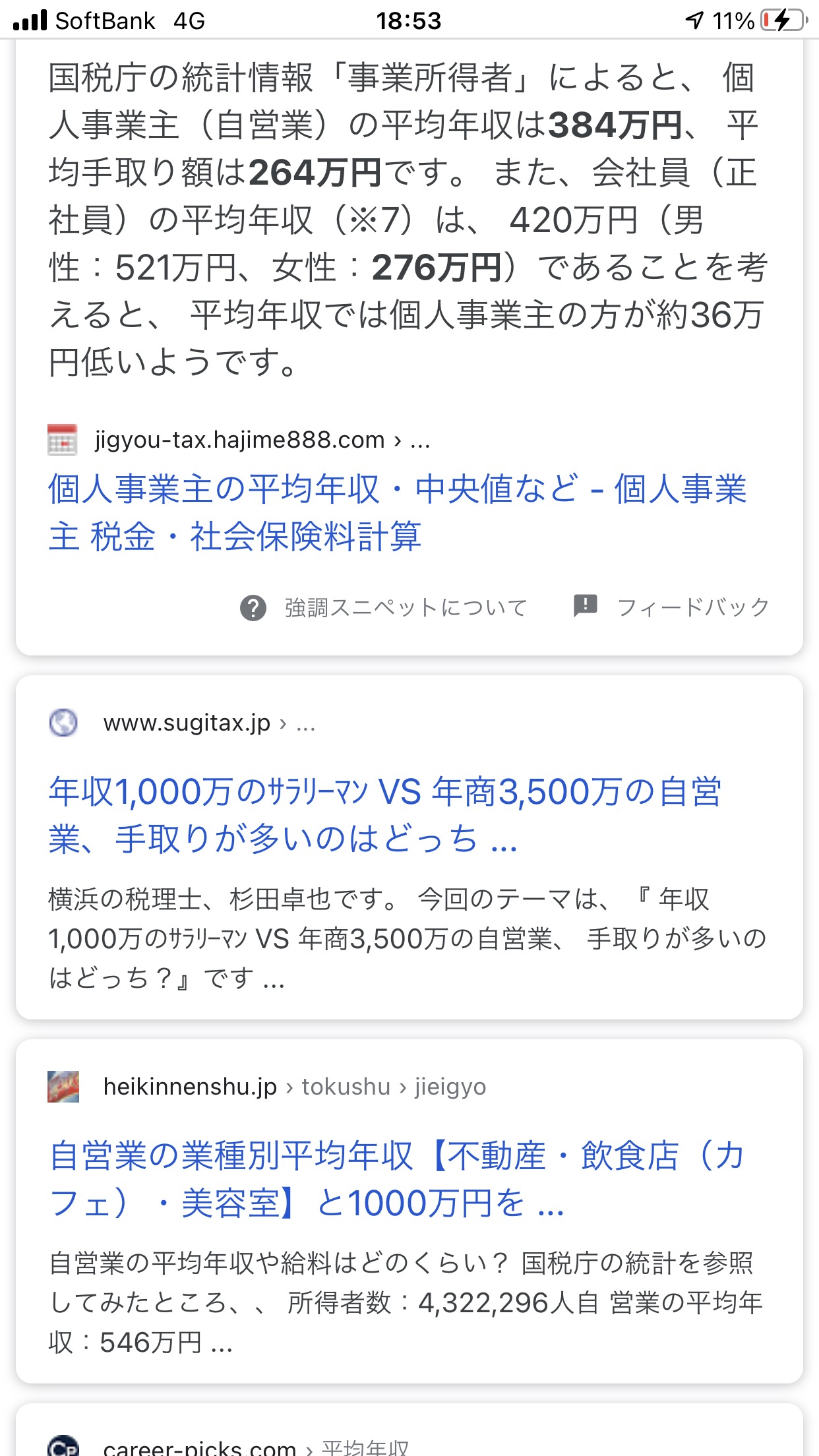
Task: Open the 個人事業主の平均年収・中央値など result link
Action: 397,512
